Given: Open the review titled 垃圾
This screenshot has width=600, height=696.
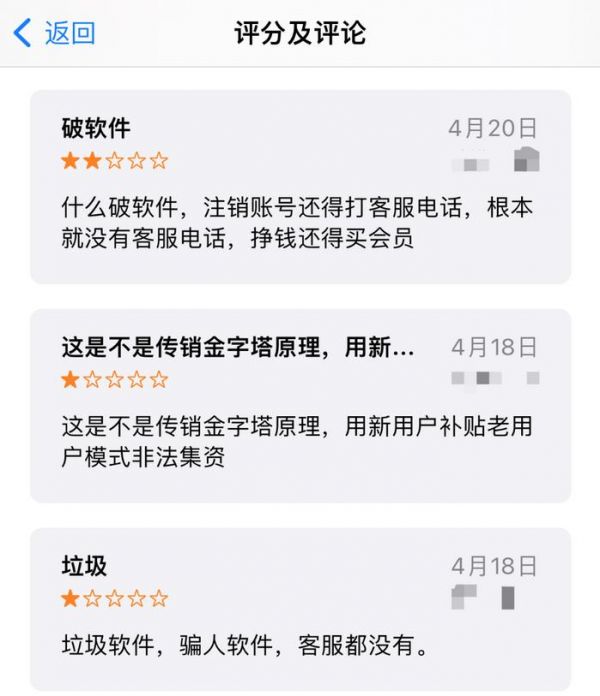Looking at the screenshot, I should pos(300,608).
